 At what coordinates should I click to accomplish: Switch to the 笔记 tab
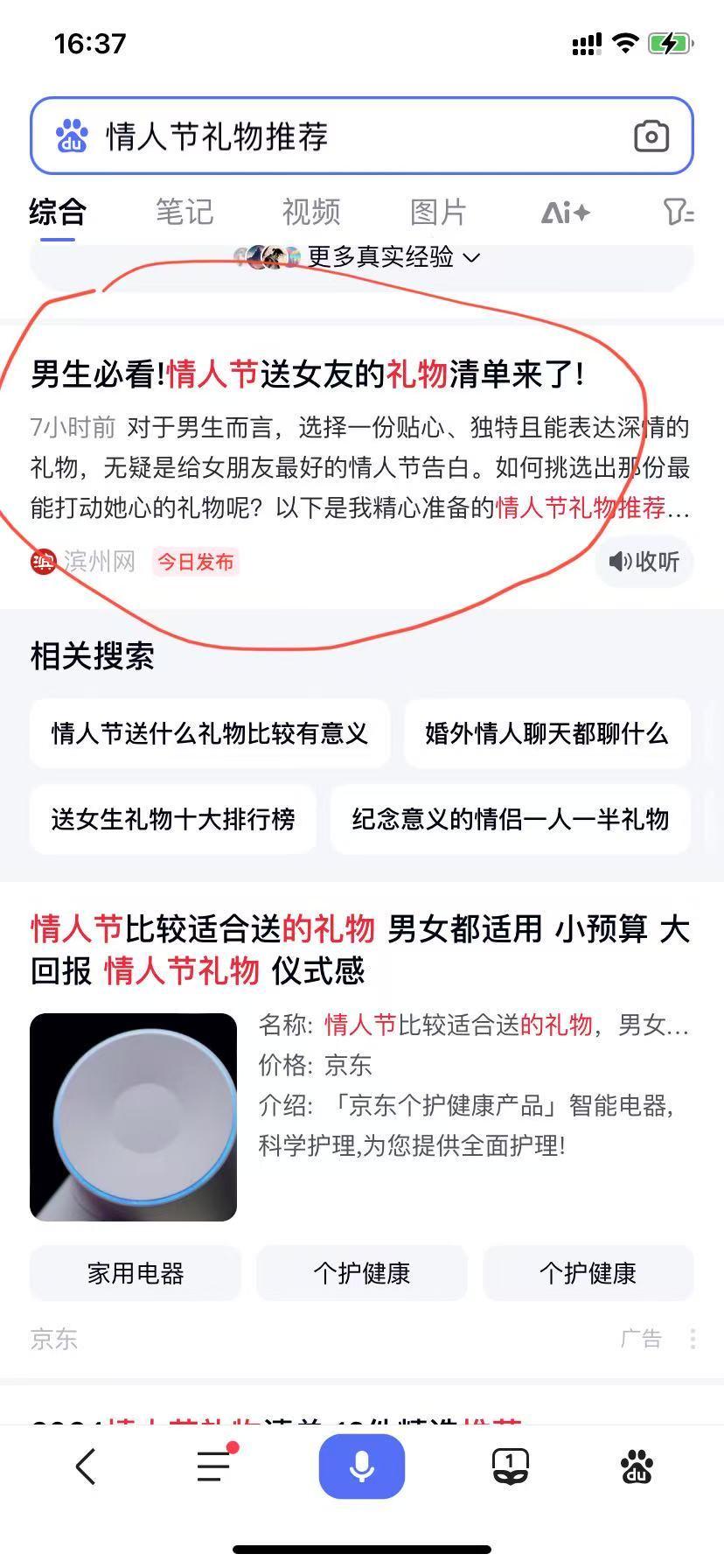[184, 212]
